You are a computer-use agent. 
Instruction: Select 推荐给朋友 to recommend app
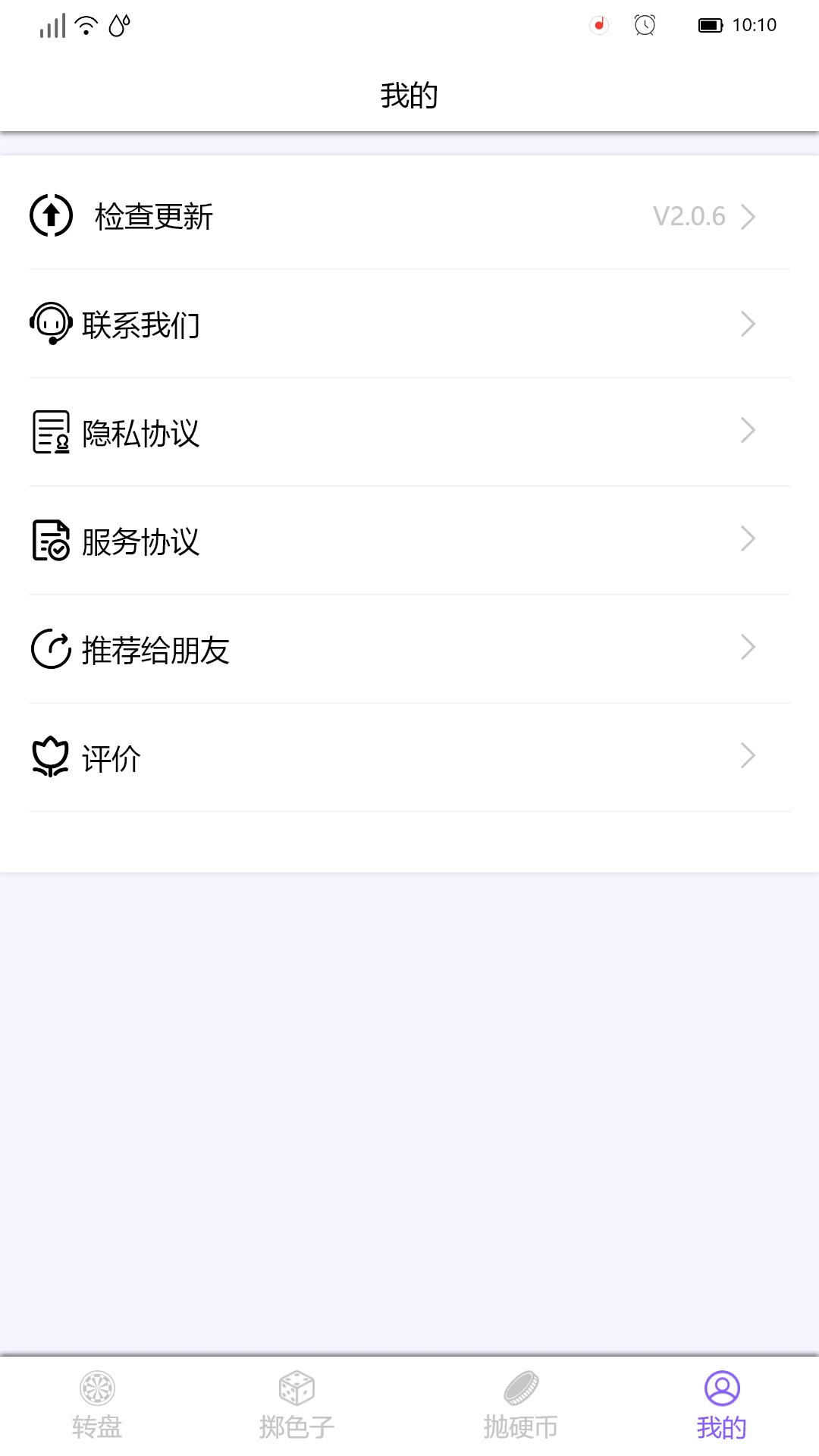[x=409, y=649]
